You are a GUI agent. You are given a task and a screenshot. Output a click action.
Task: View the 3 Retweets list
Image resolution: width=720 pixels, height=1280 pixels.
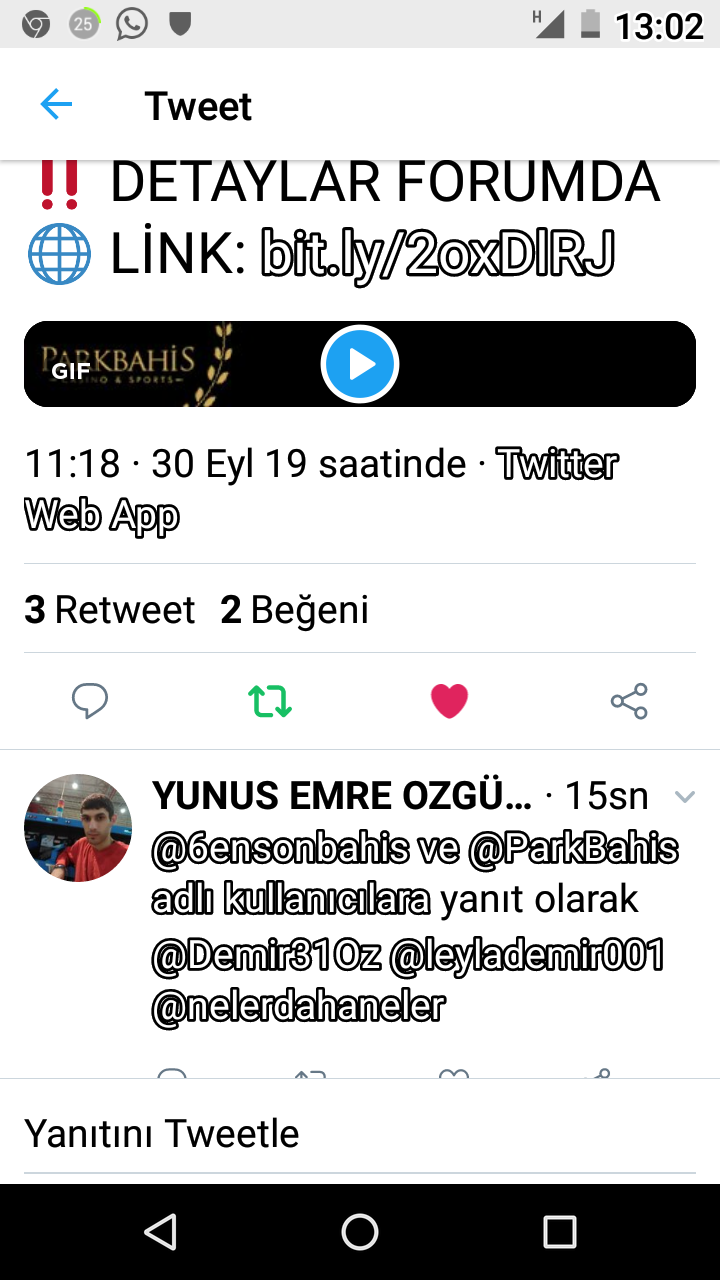[x=110, y=609]
